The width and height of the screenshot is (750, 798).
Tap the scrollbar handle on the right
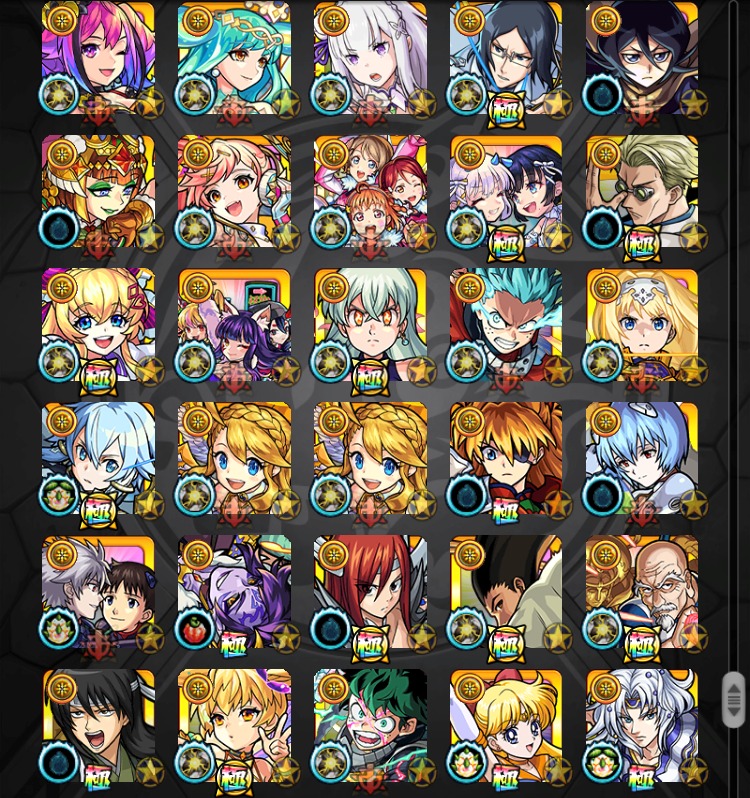coord(734,699)
